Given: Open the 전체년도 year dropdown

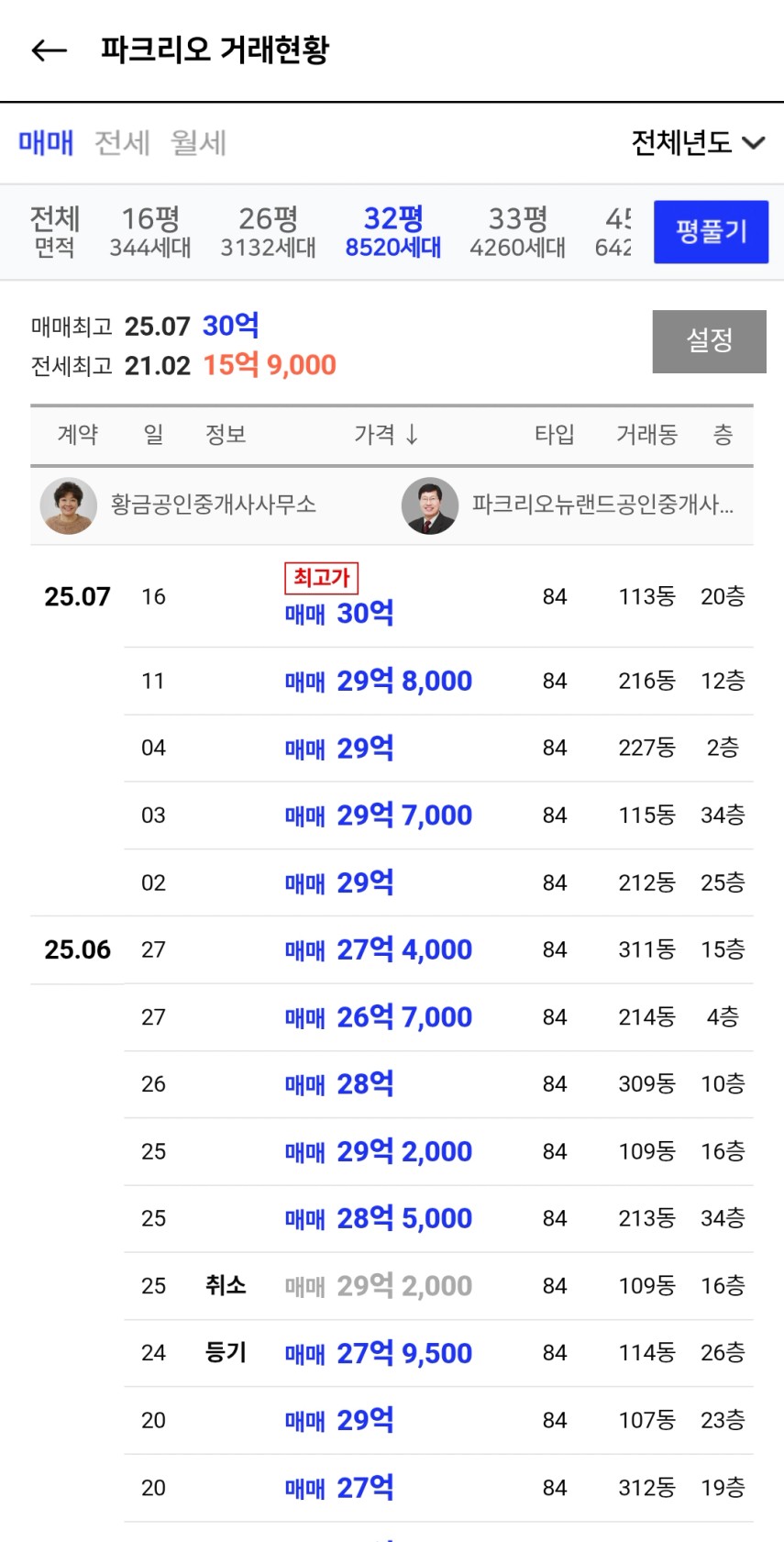Looking at the screenshot, I should tap(698, 143).
